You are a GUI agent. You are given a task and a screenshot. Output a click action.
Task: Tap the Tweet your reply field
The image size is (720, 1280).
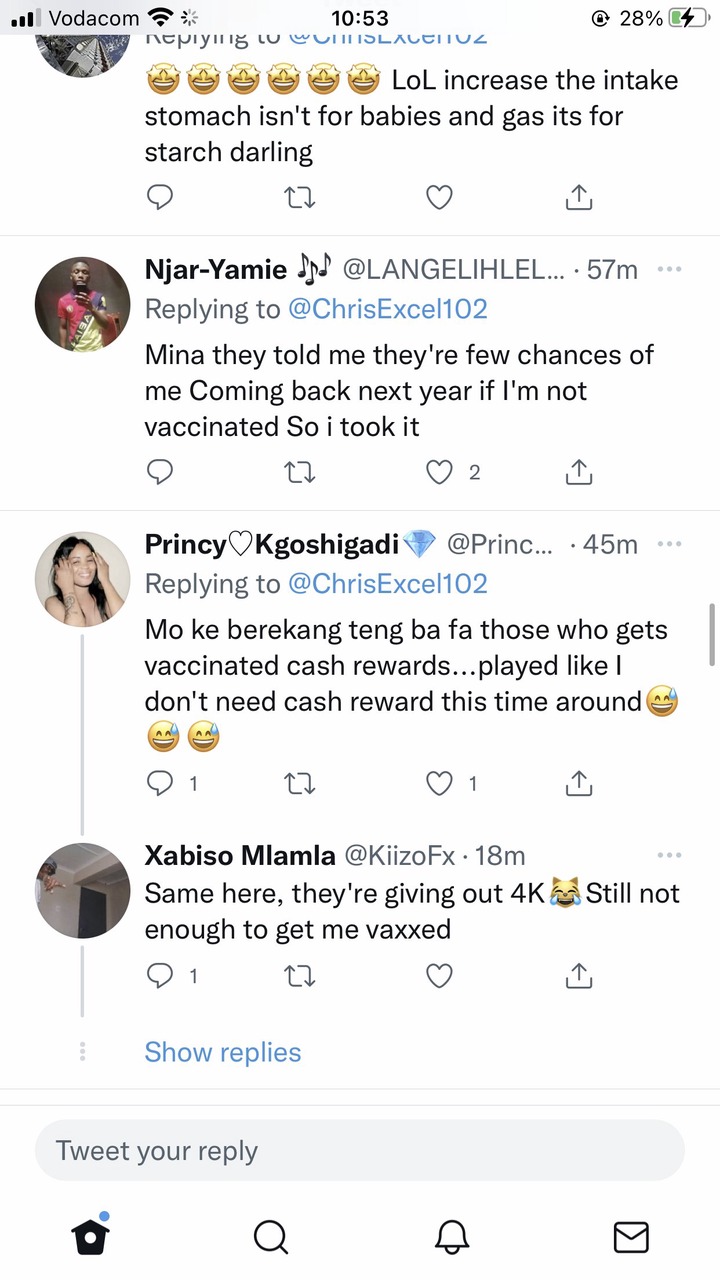[x=360, y=1150]
